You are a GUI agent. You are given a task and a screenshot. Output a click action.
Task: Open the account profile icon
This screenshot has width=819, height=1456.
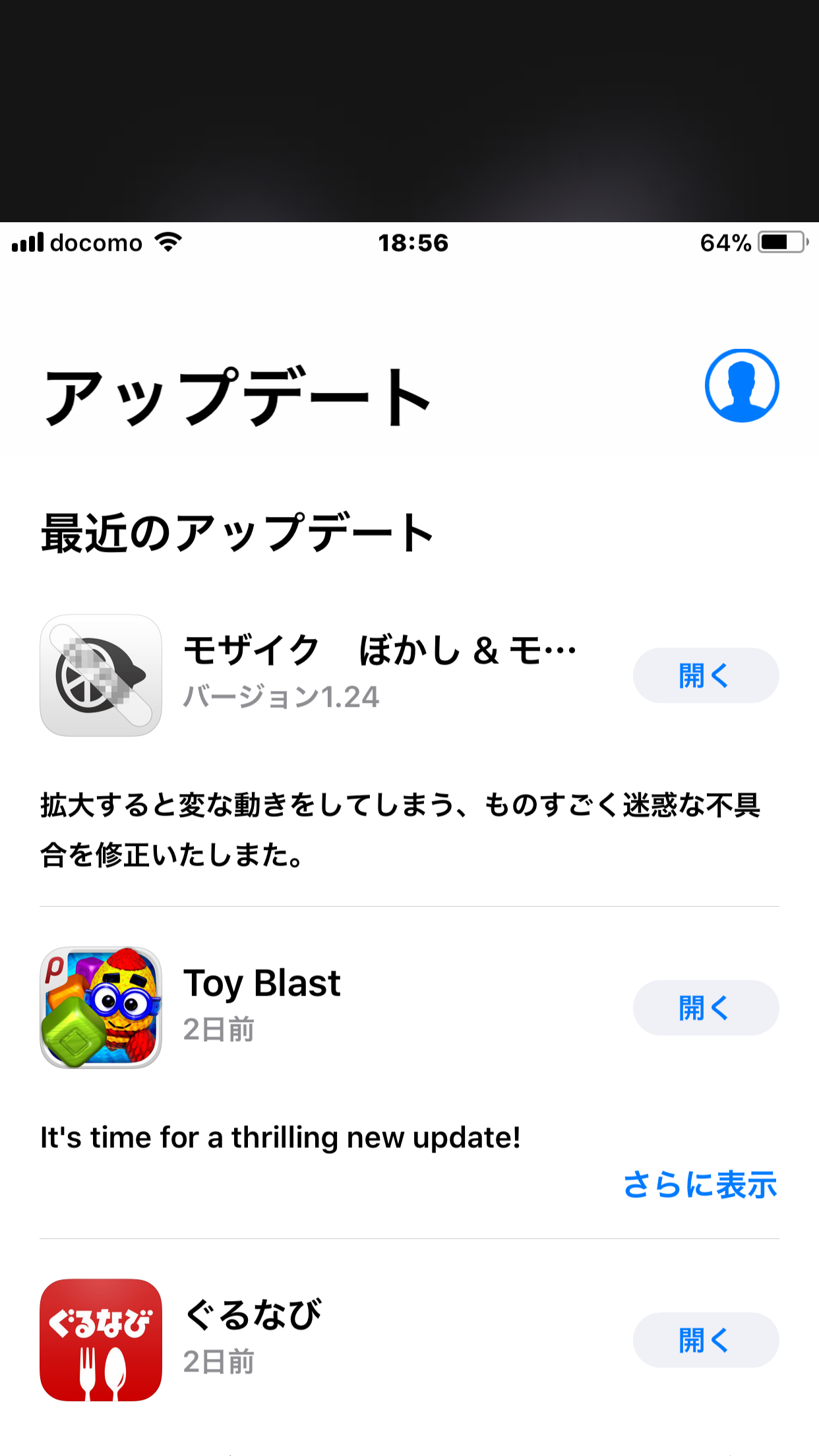click(x=742, y=386)
